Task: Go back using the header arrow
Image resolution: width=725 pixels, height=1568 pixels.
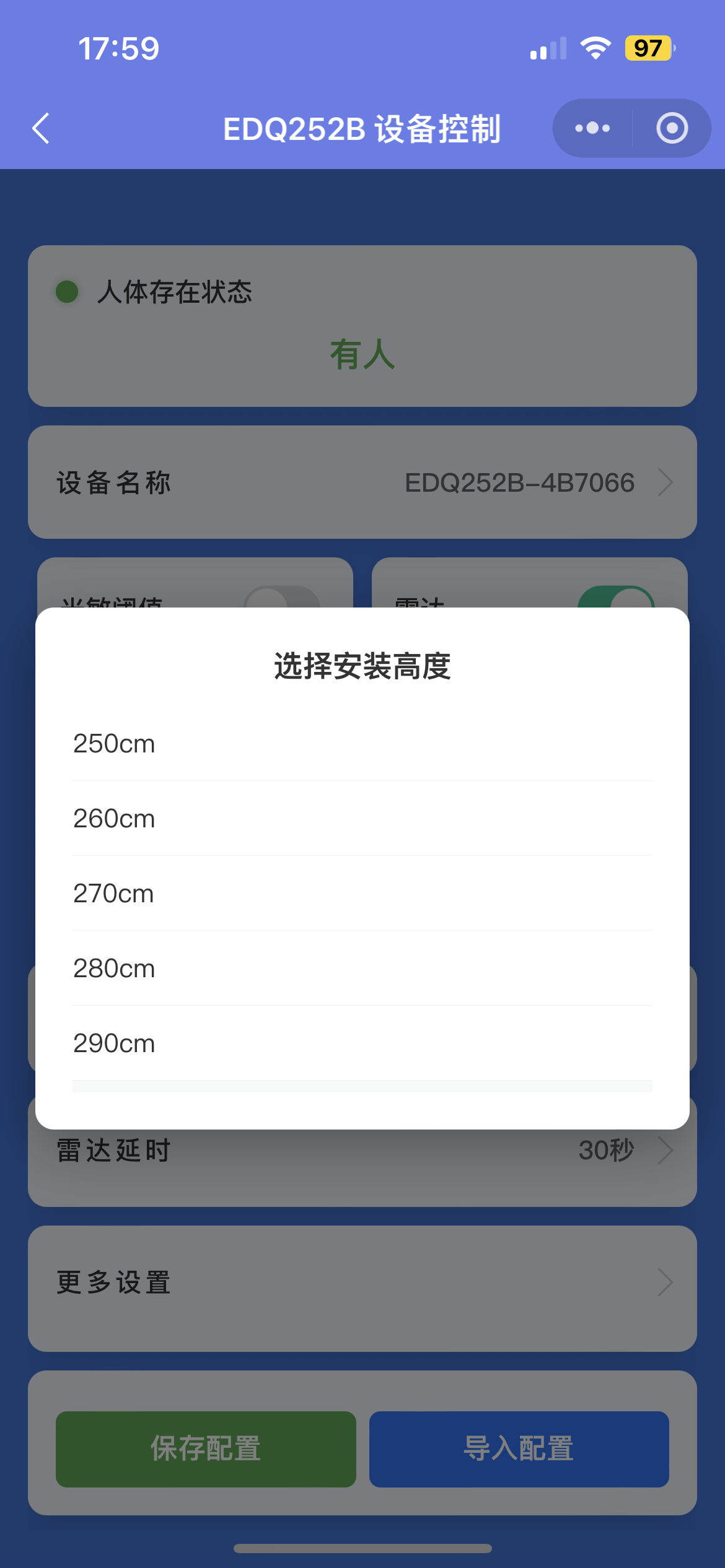Action: pyautogui.click(x=41, y=129)
